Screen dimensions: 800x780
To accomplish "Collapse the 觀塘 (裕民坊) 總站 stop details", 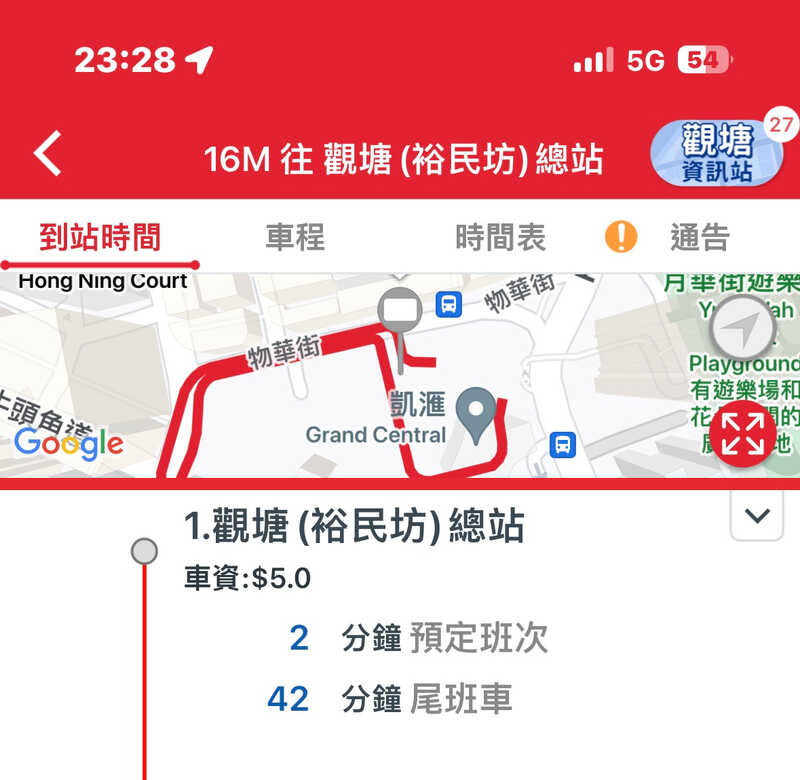I will point(757,516).
